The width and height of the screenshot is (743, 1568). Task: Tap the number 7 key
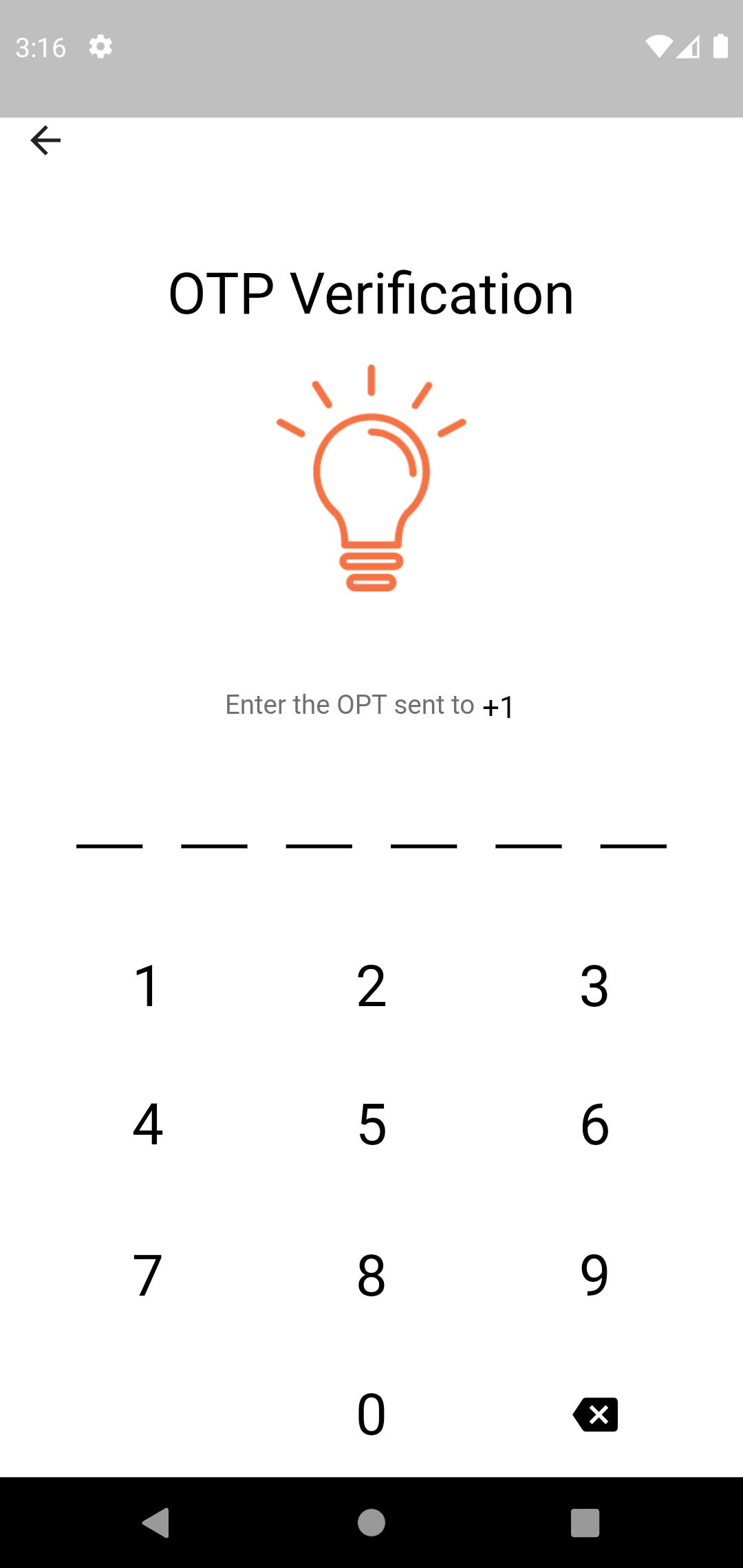[147, 1276]
